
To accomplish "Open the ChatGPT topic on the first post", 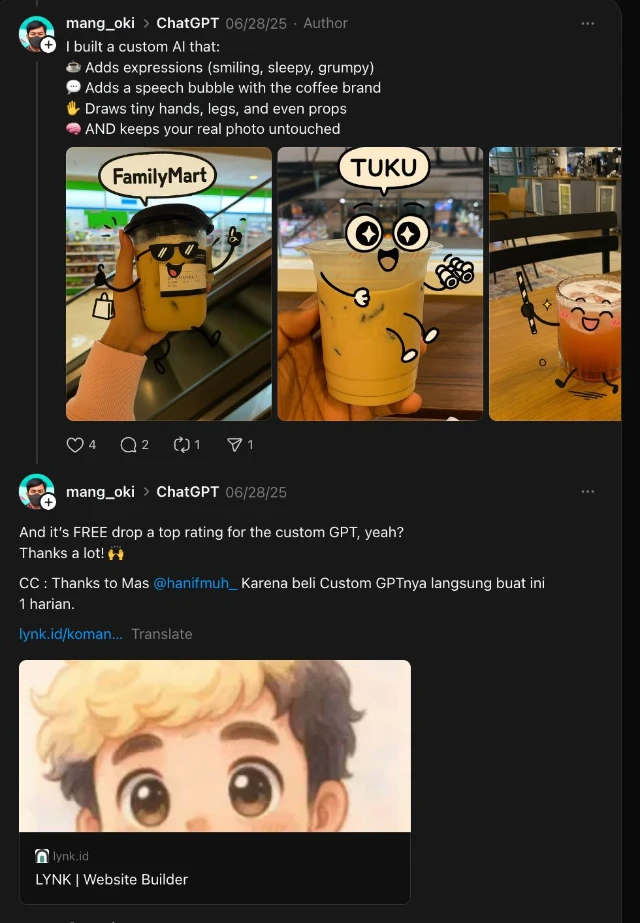I will click(188, 23).
